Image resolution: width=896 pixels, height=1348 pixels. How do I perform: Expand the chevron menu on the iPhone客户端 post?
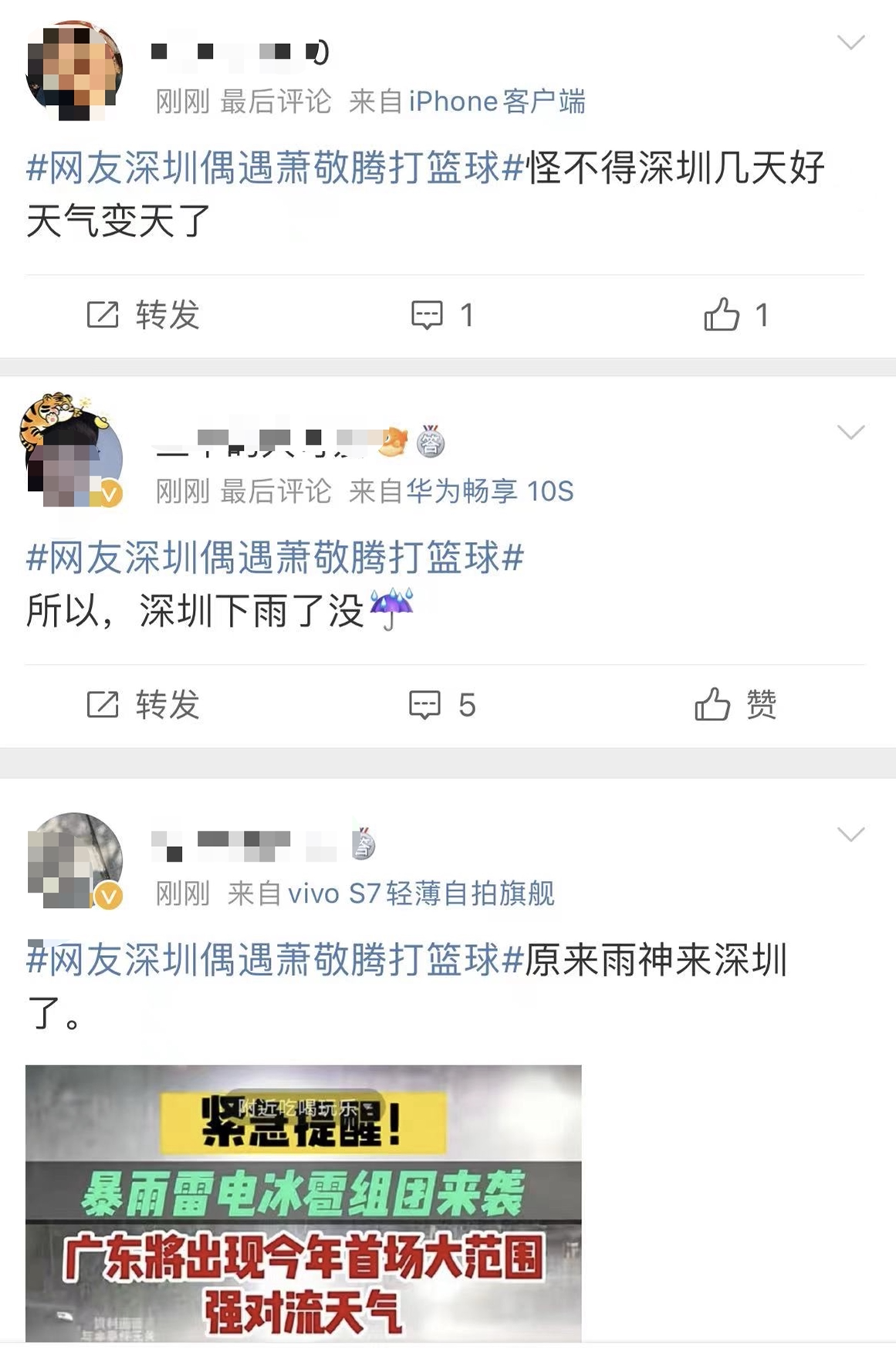(850, 42)
